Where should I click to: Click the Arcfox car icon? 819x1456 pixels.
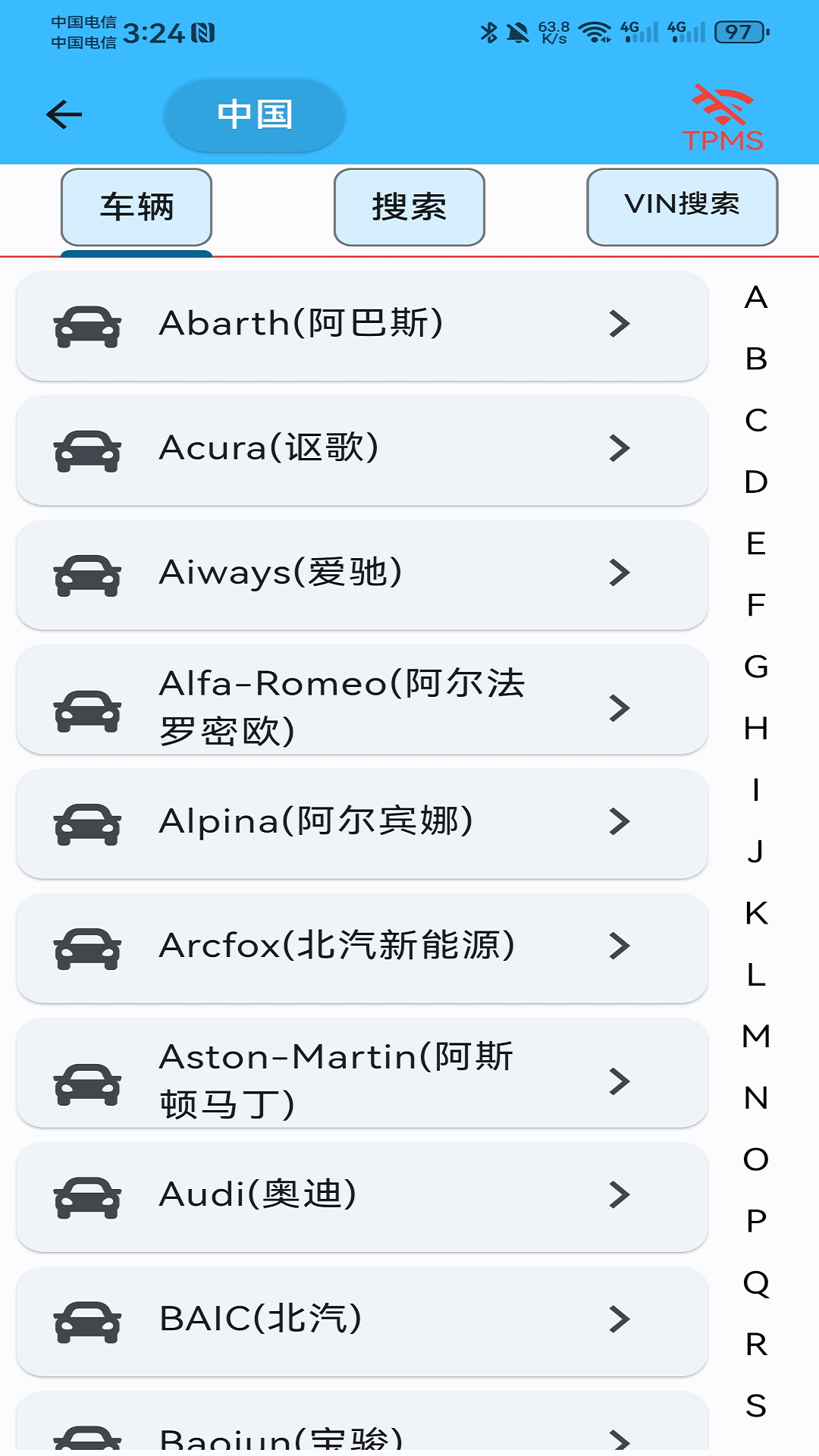pyautogui.click(x=86, y=948)
